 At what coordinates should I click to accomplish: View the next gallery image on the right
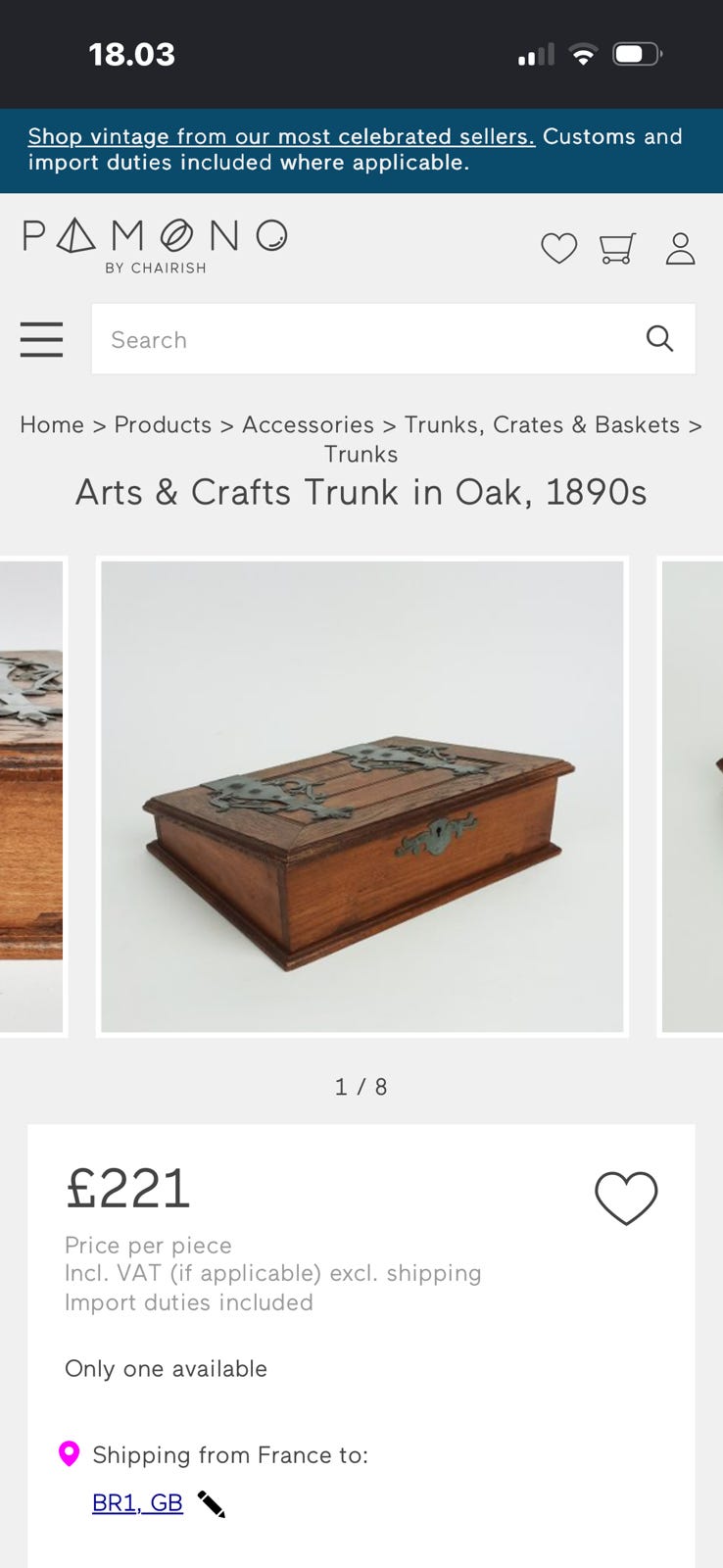(x=691, y=797)
